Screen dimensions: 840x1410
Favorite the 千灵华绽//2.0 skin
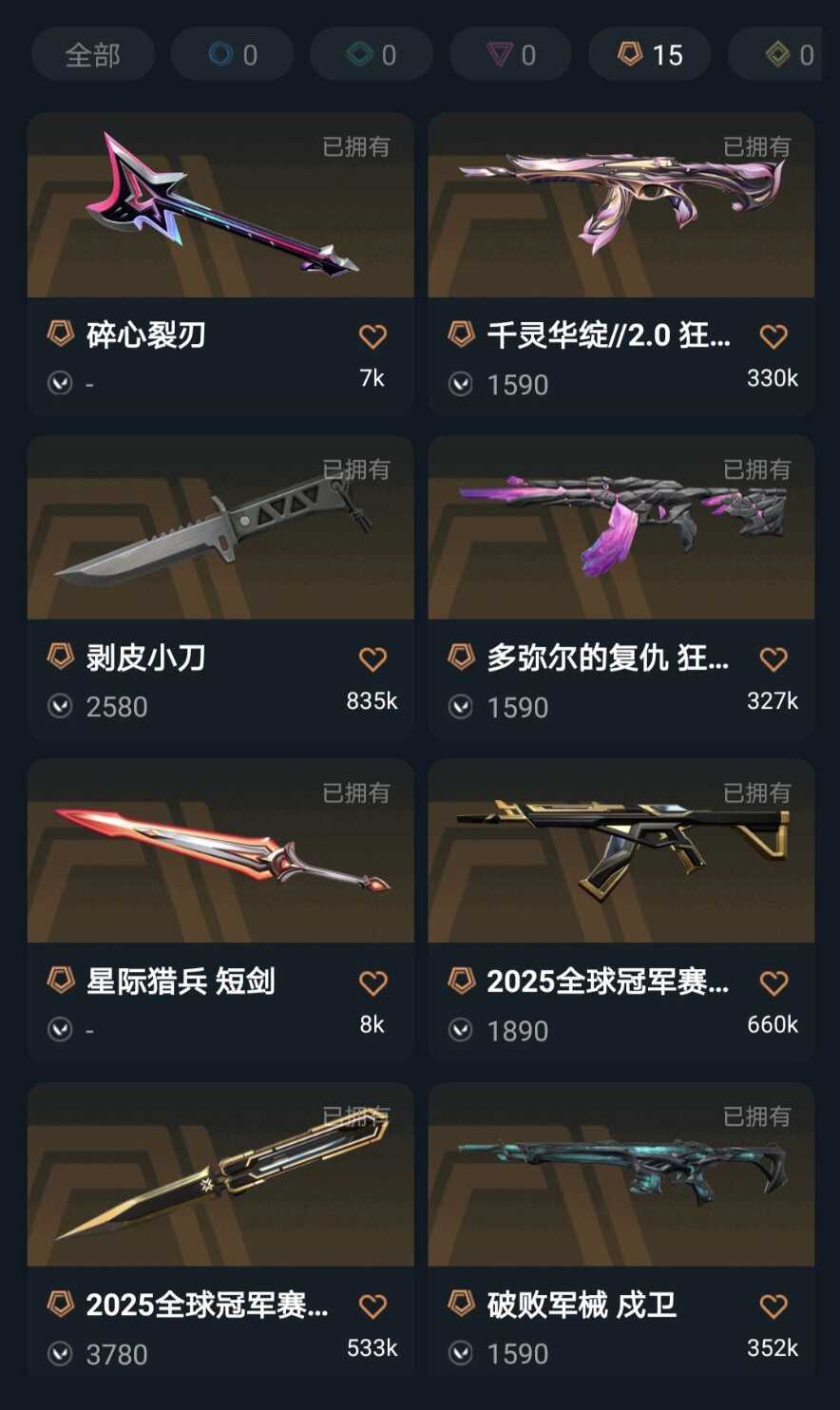point(773,335)
